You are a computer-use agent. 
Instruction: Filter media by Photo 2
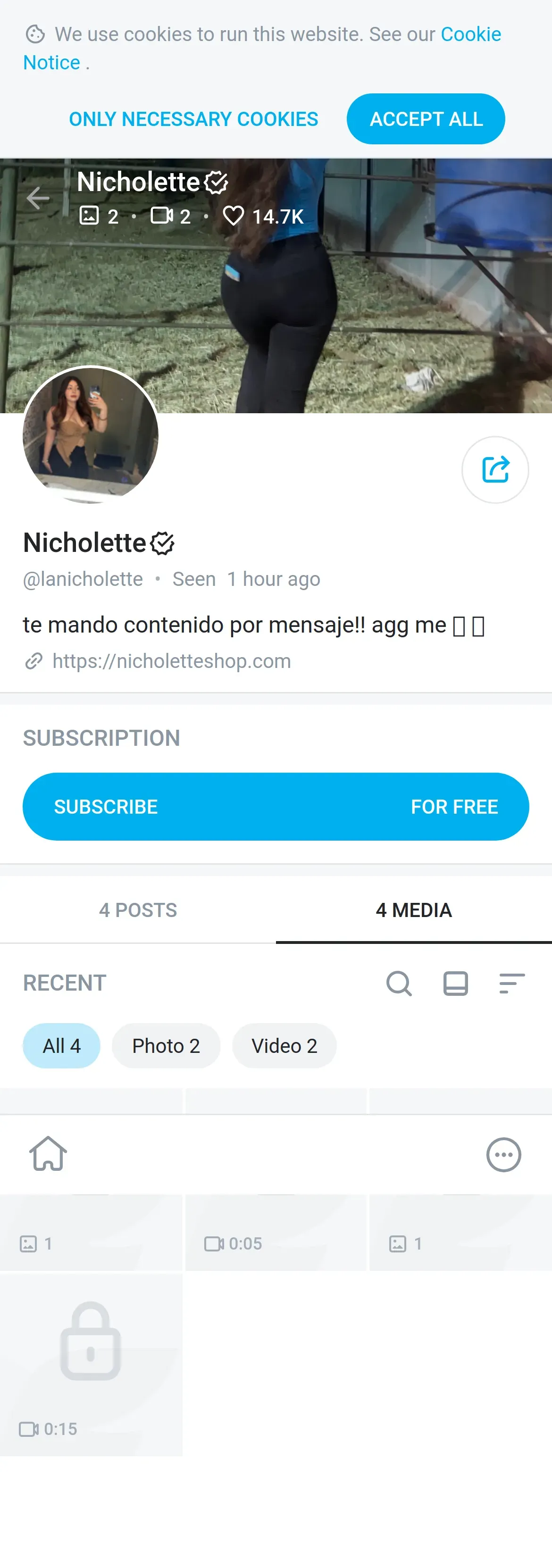[166, 1046]
